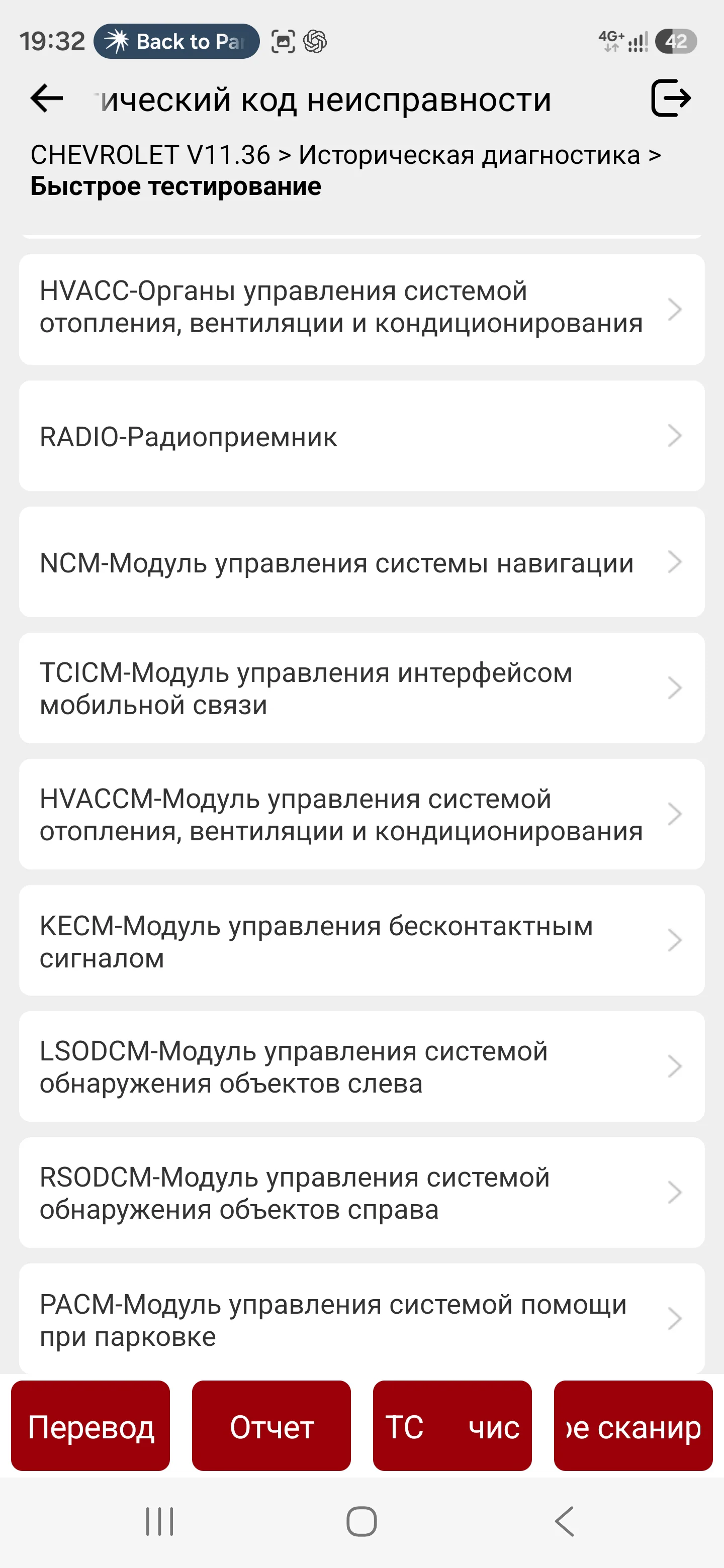Select KECM contactless signal module

tap(361, 940)
